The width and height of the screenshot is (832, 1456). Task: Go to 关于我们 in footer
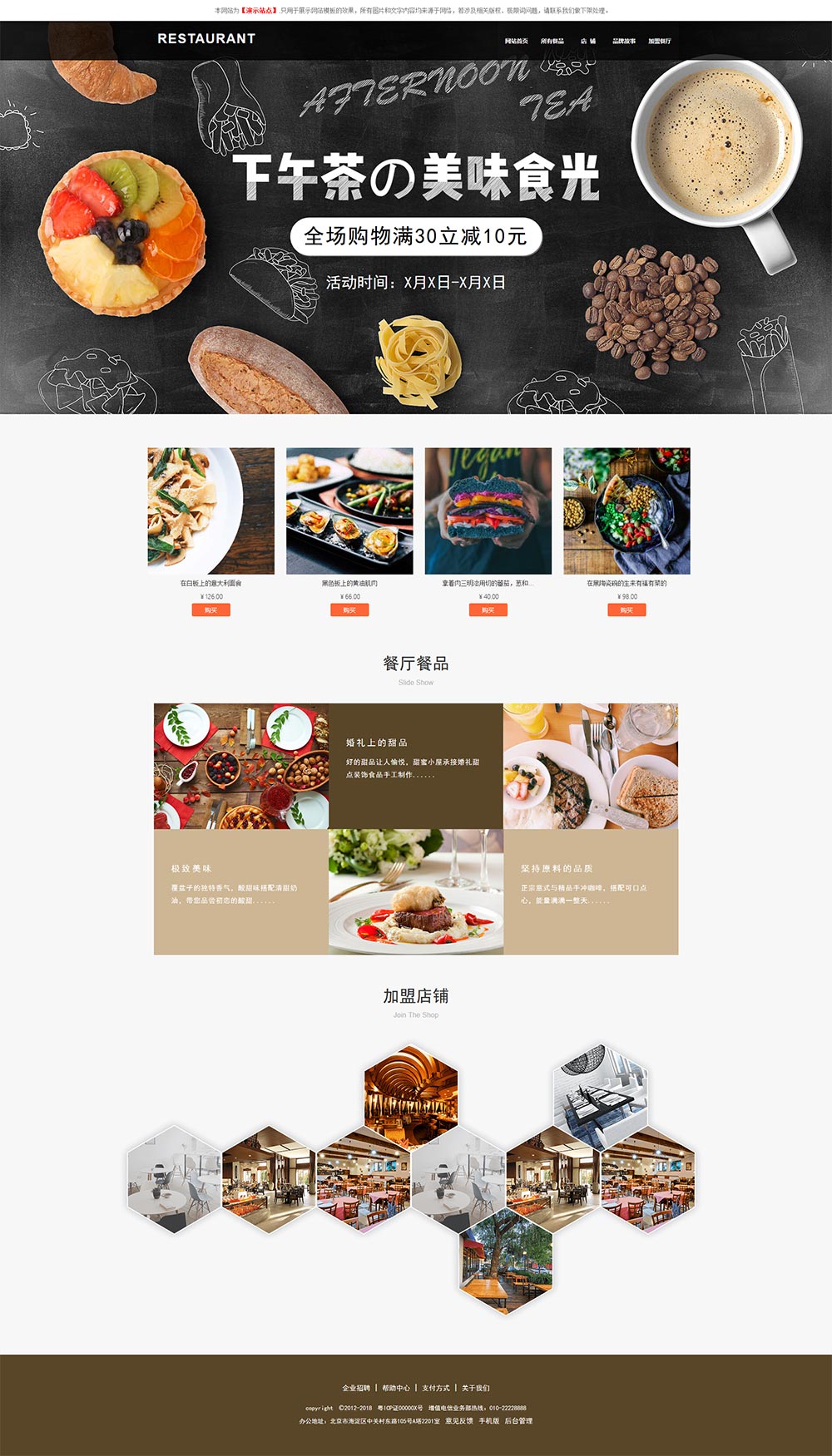(x=476, y=1388)
